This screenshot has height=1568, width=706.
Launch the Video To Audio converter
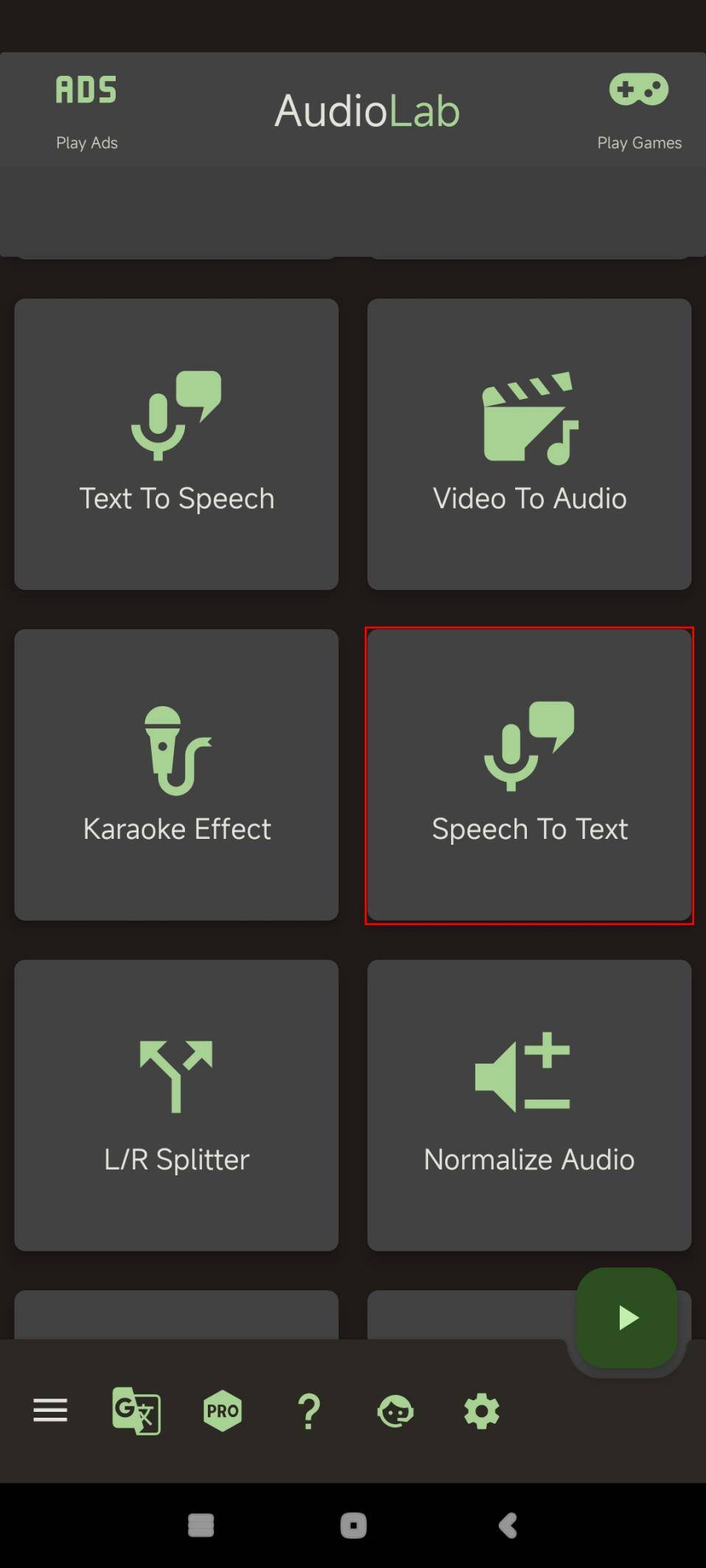(529, 444)
